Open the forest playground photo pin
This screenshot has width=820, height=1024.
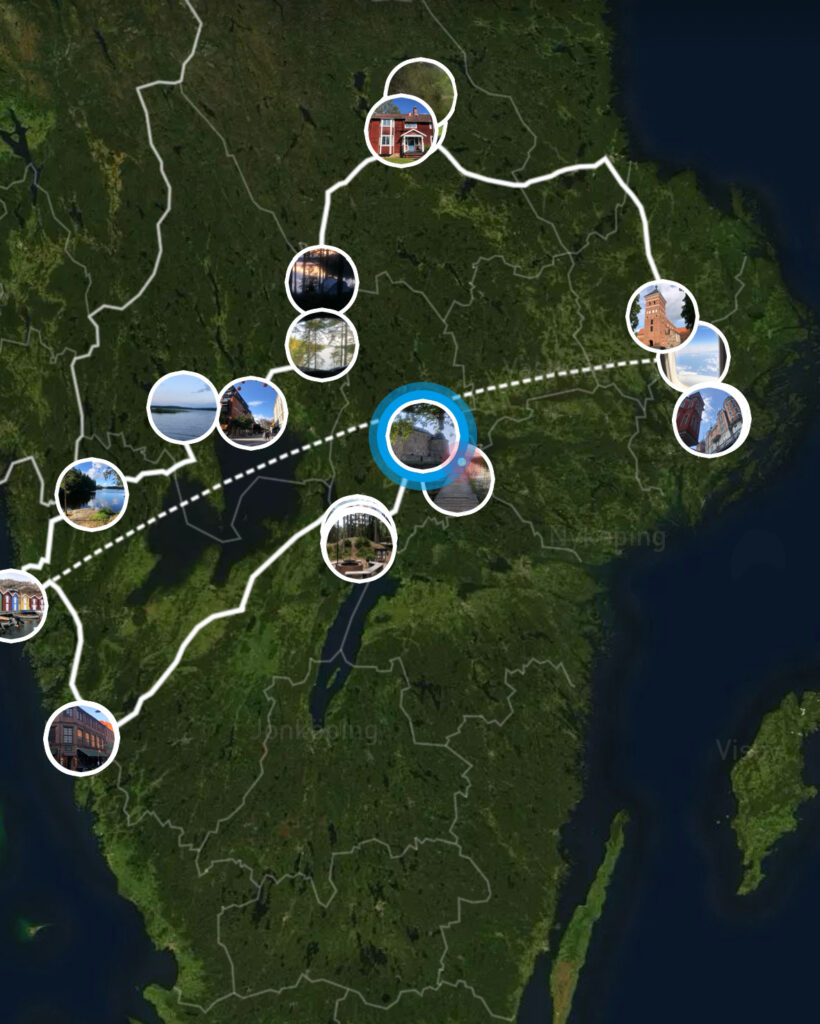point(359,545)
